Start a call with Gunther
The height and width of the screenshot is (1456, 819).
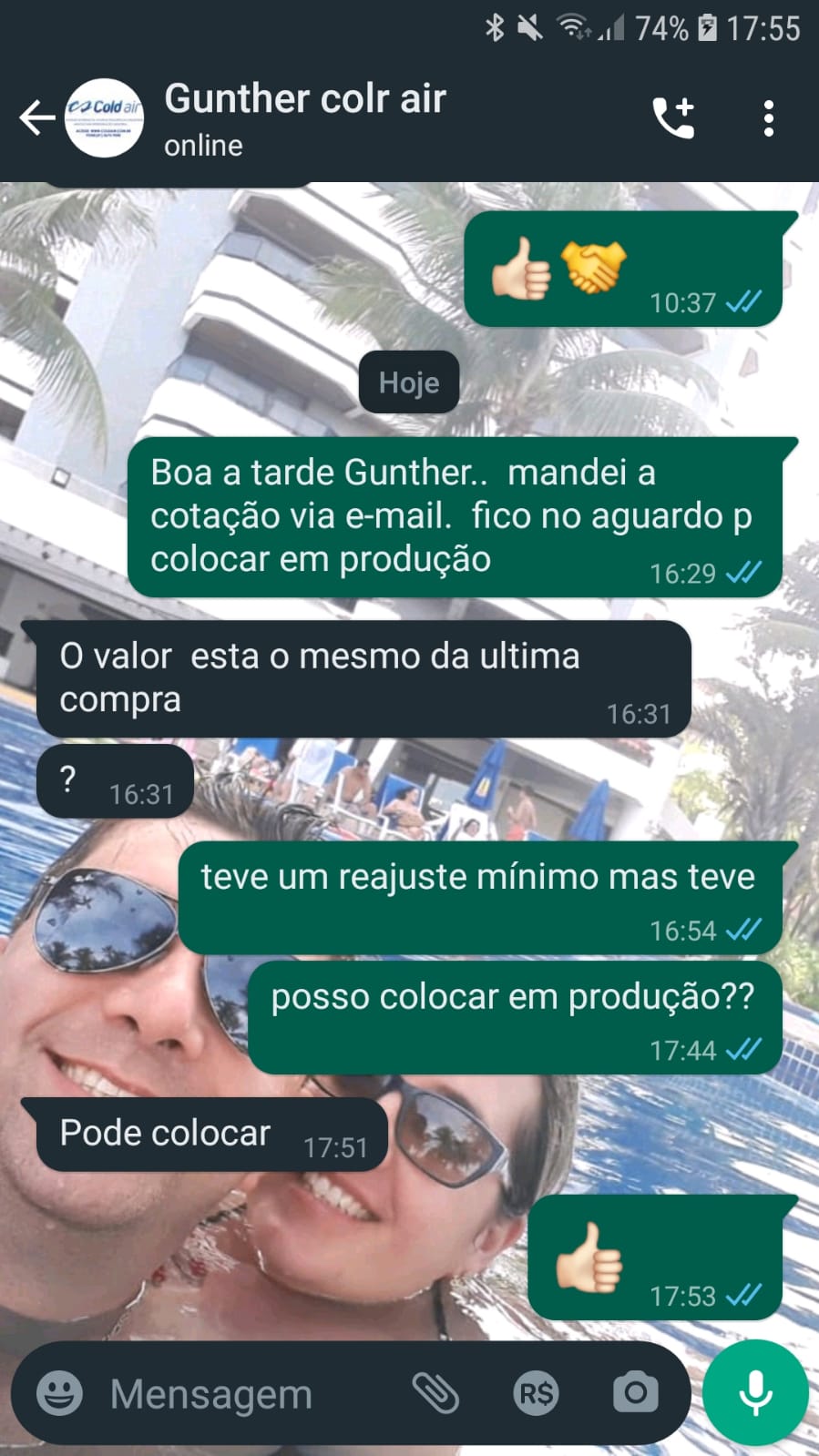[x=674, y=118]
